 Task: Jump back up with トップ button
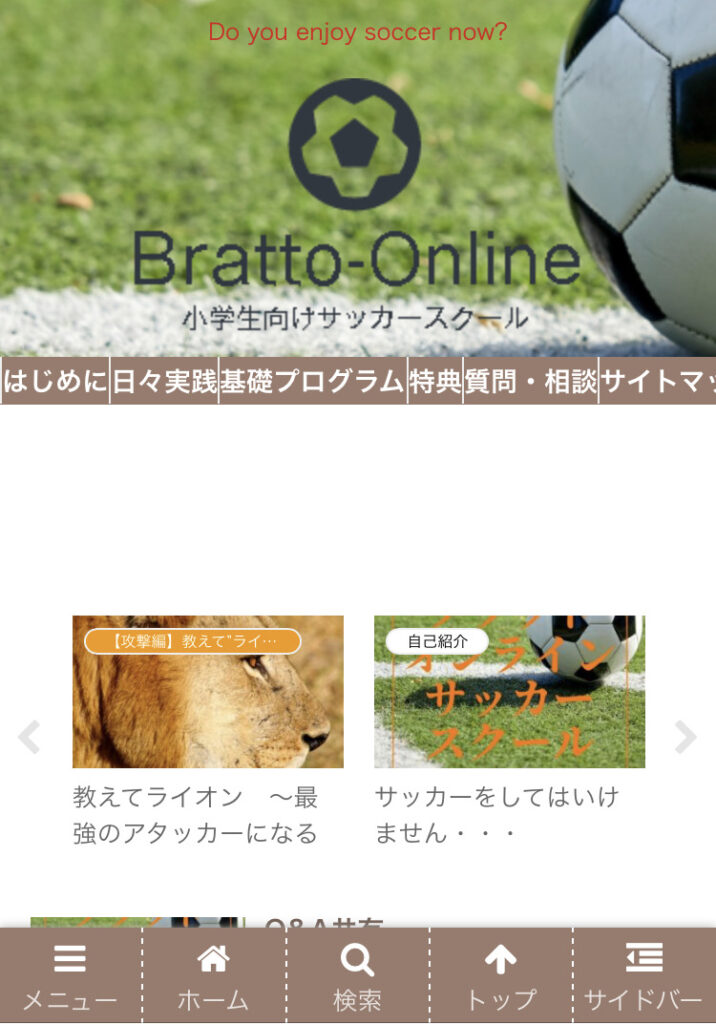point(500,977)
